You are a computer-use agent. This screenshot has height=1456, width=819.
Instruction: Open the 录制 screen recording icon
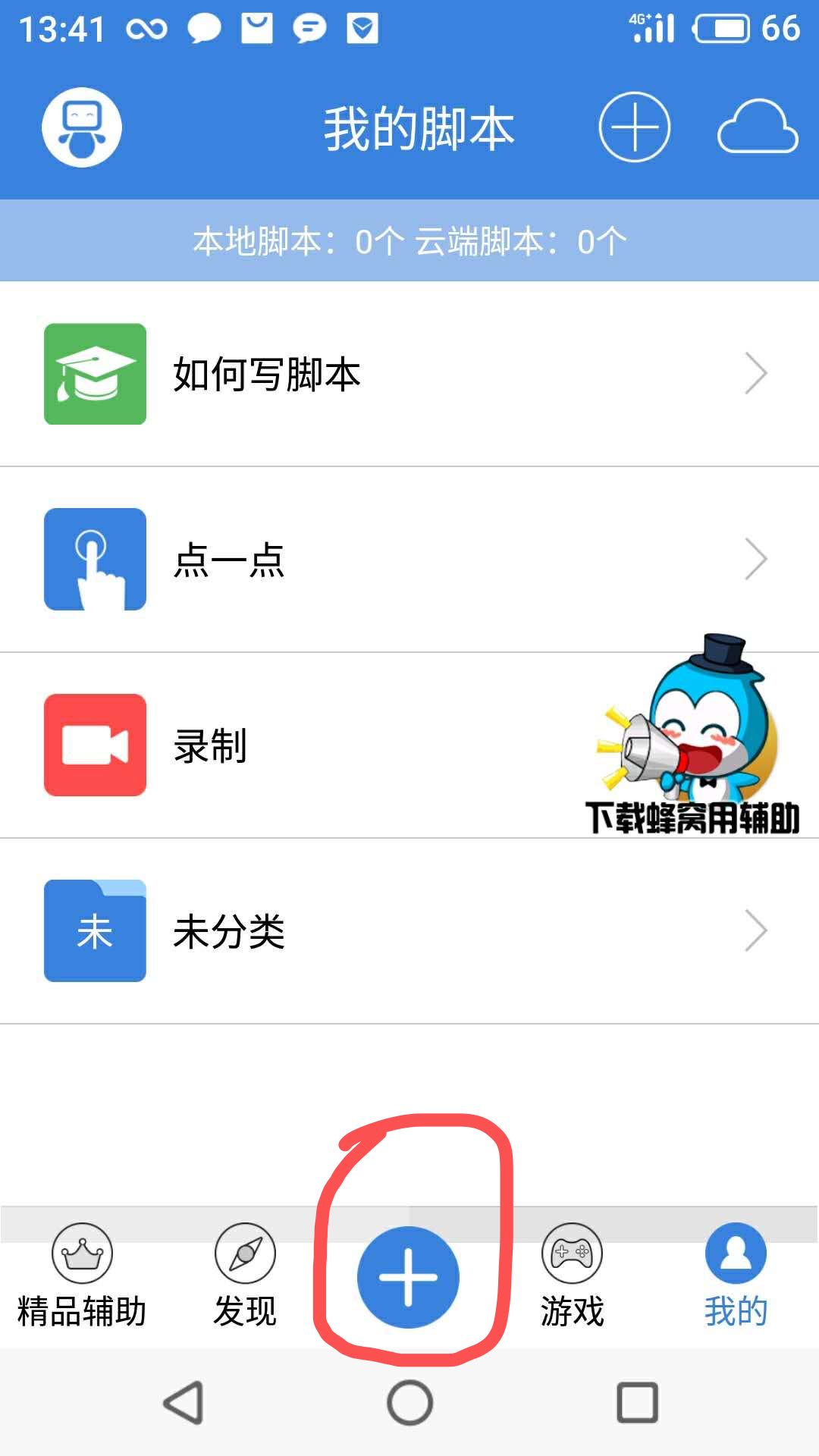pos(94,746)
